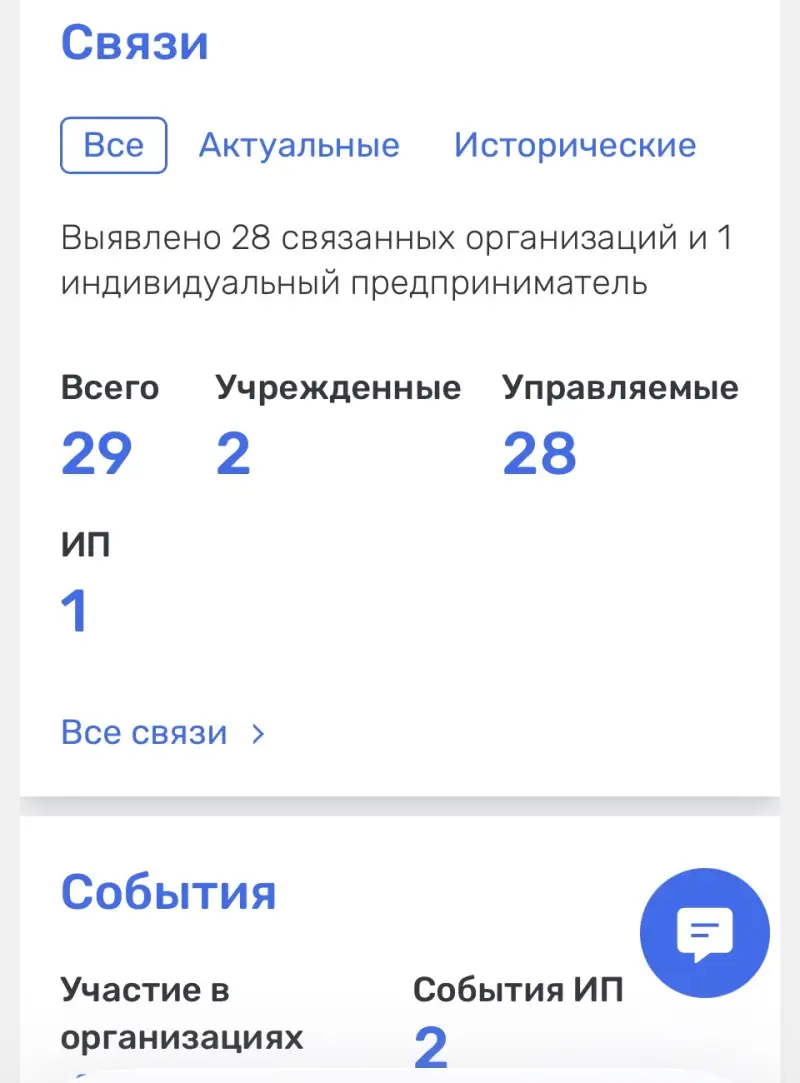Select the Все filter tab
The height and width of the screenshot is (1083, 800).
(113, 146)
